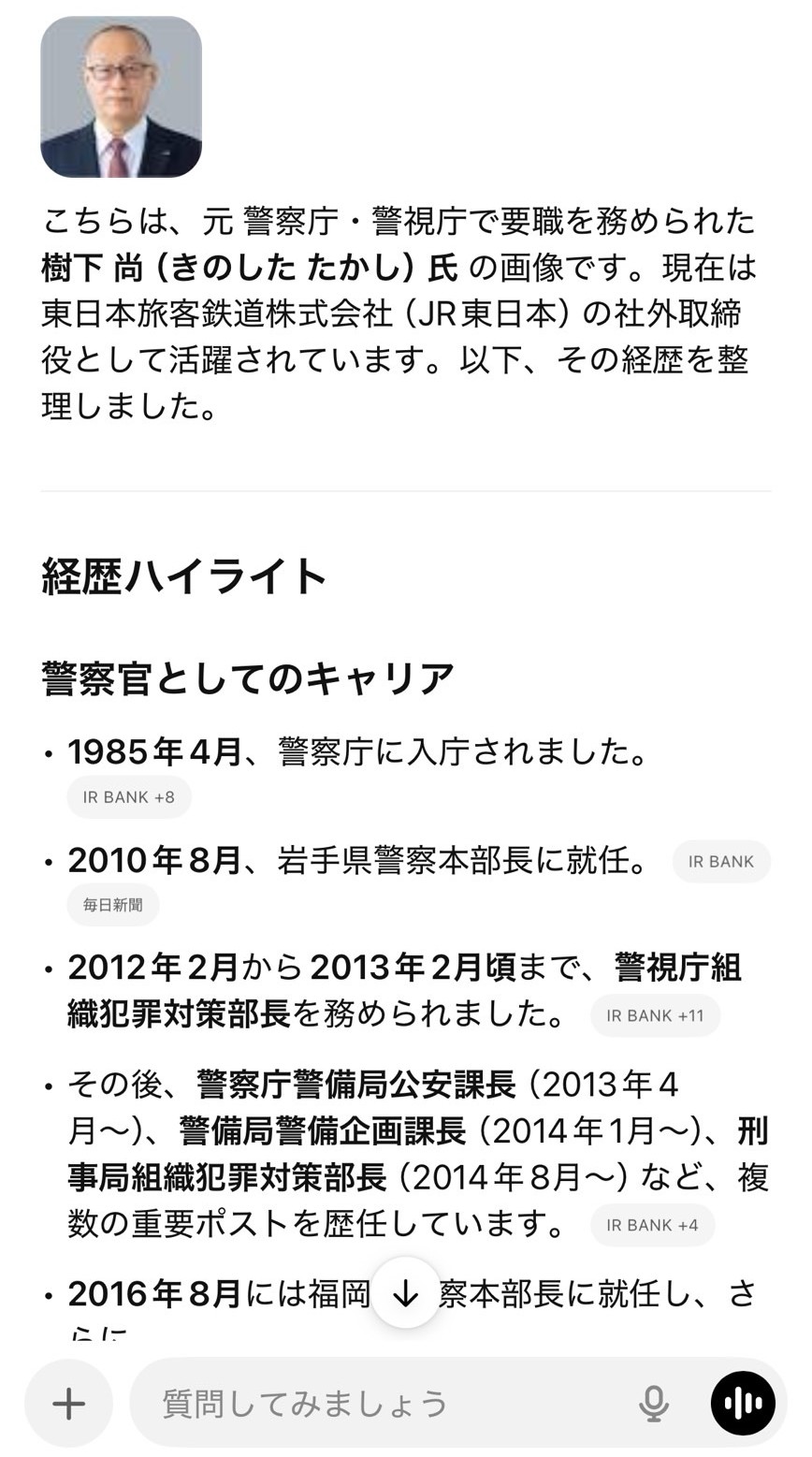The height and width of the screenshot is (1457, 812).
Task: Open the IR BANK chip beside 岩手県警察本部長
Action: (721, 861)
